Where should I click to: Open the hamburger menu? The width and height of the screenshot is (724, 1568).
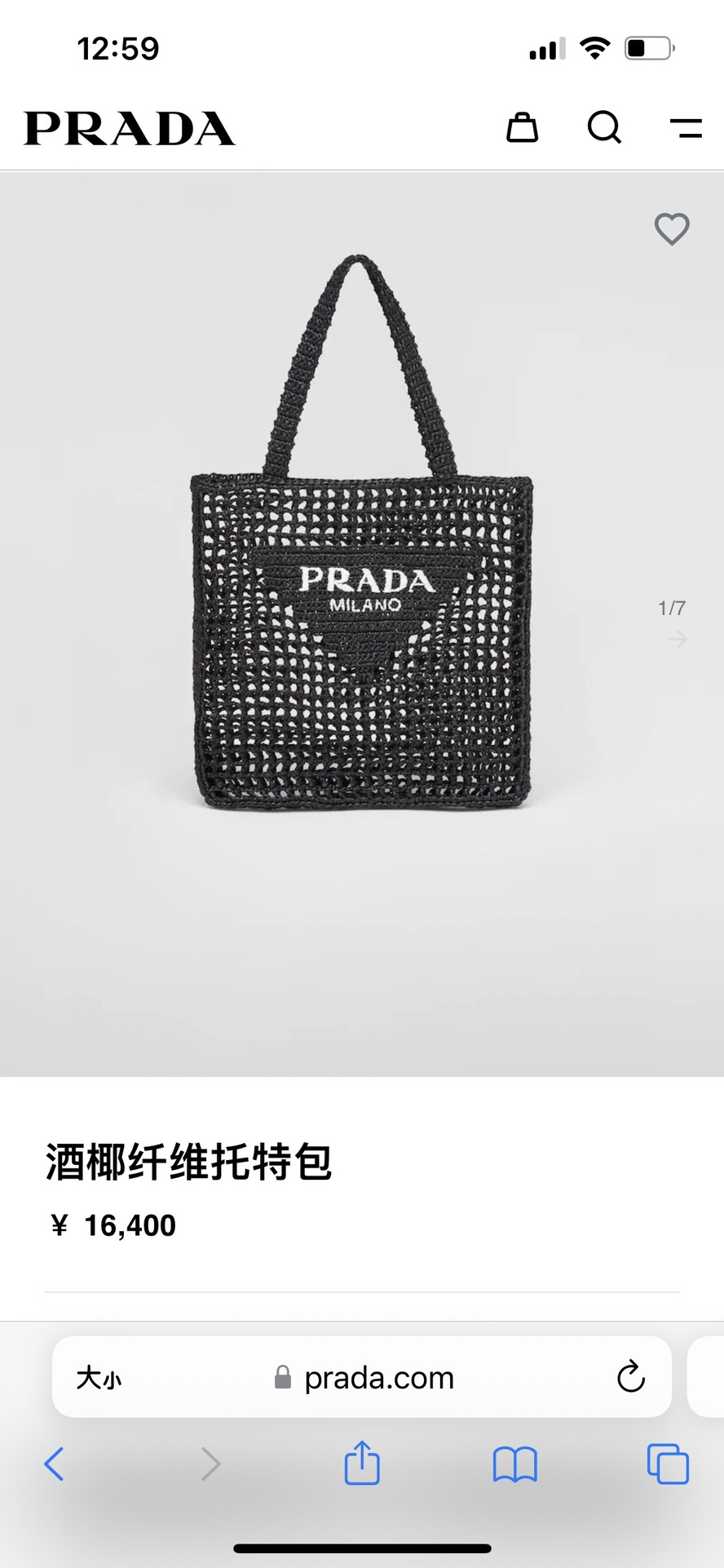pyautogui.click(x=686, y=128)
